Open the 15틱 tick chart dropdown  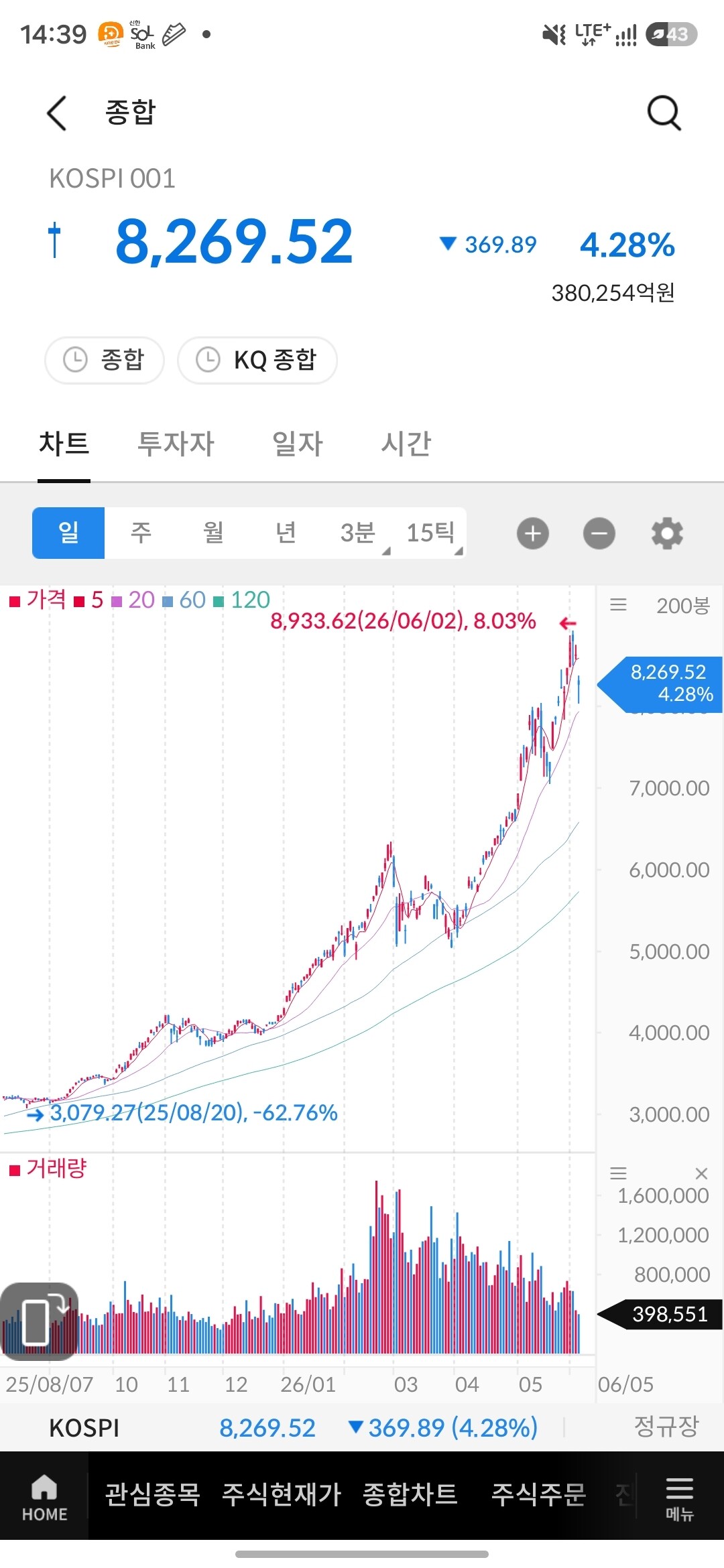click(430, 533)
